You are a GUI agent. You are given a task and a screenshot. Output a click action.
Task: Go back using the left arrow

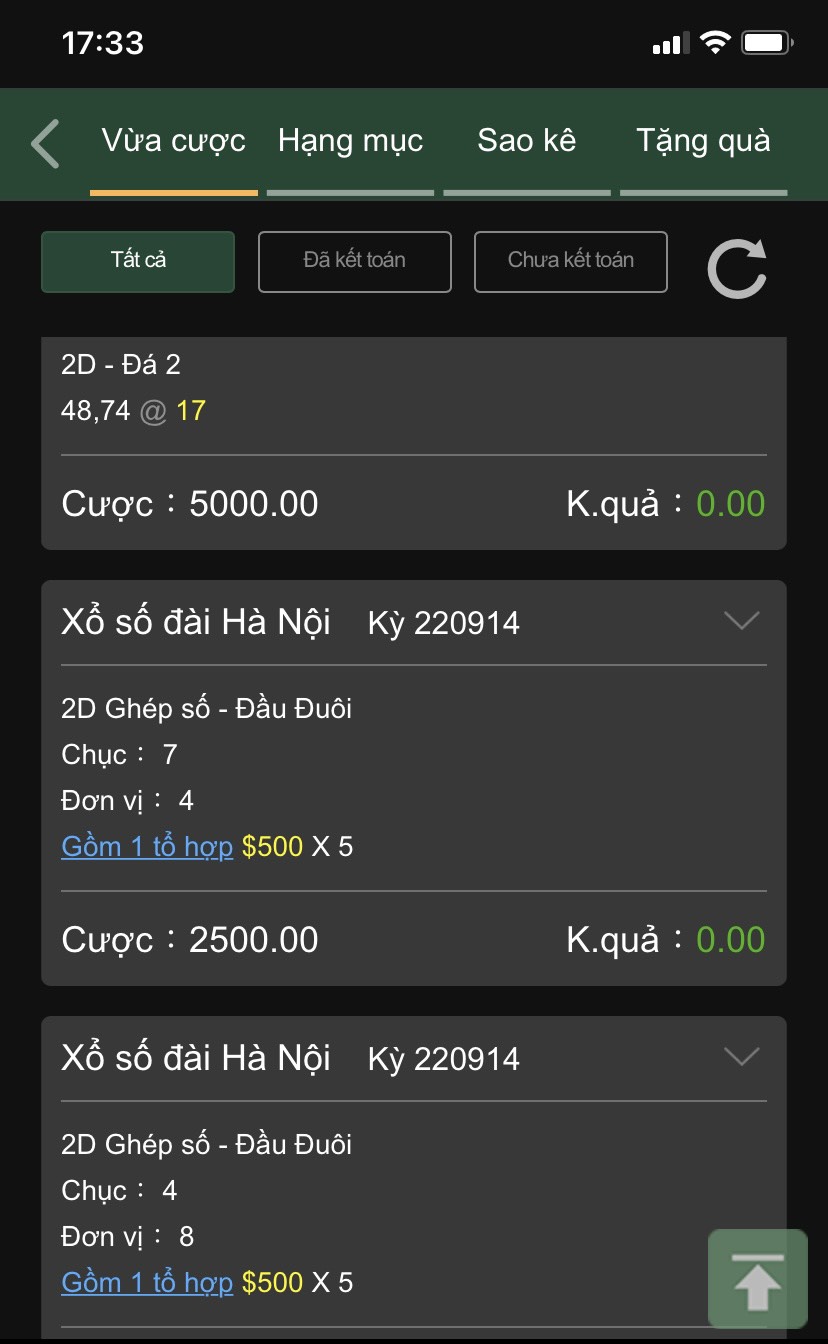coord(45,143)
